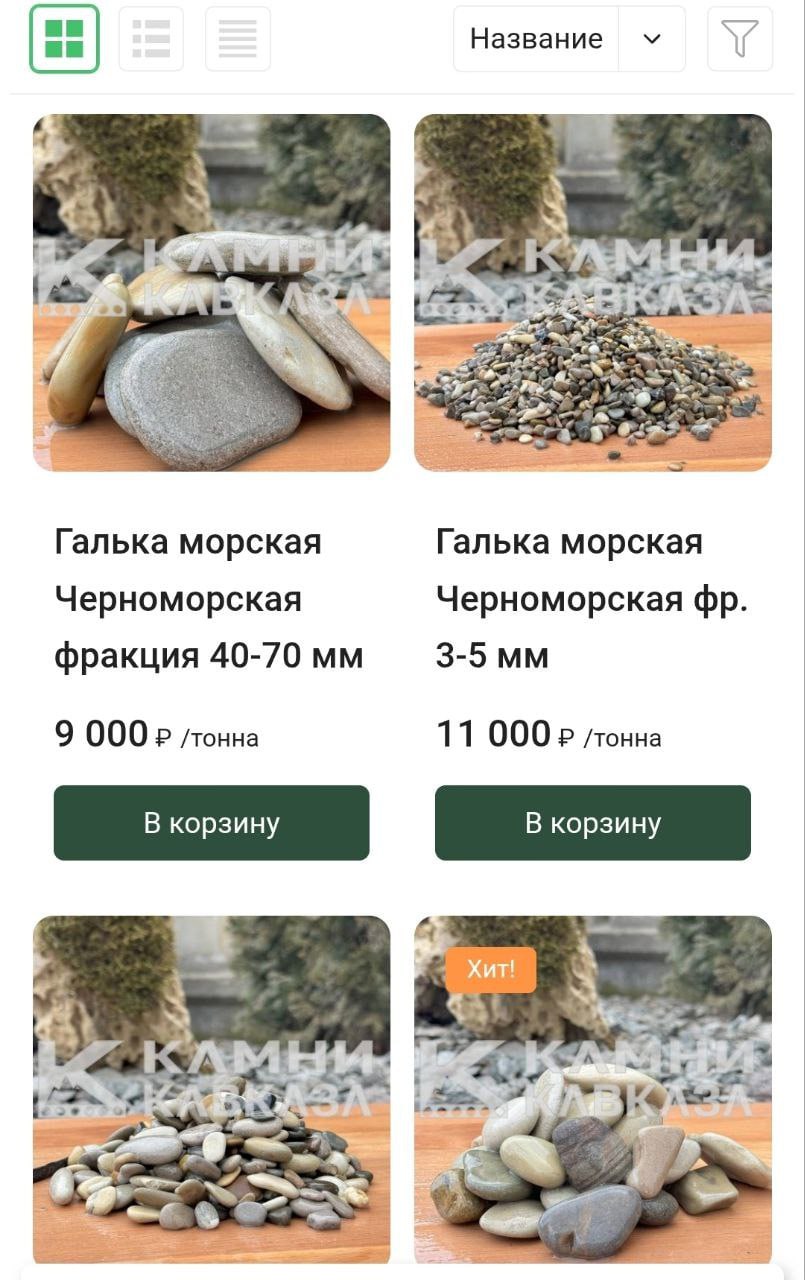
Task: Add 3-5 мм pebbles to cart
Action: (592, 823)
